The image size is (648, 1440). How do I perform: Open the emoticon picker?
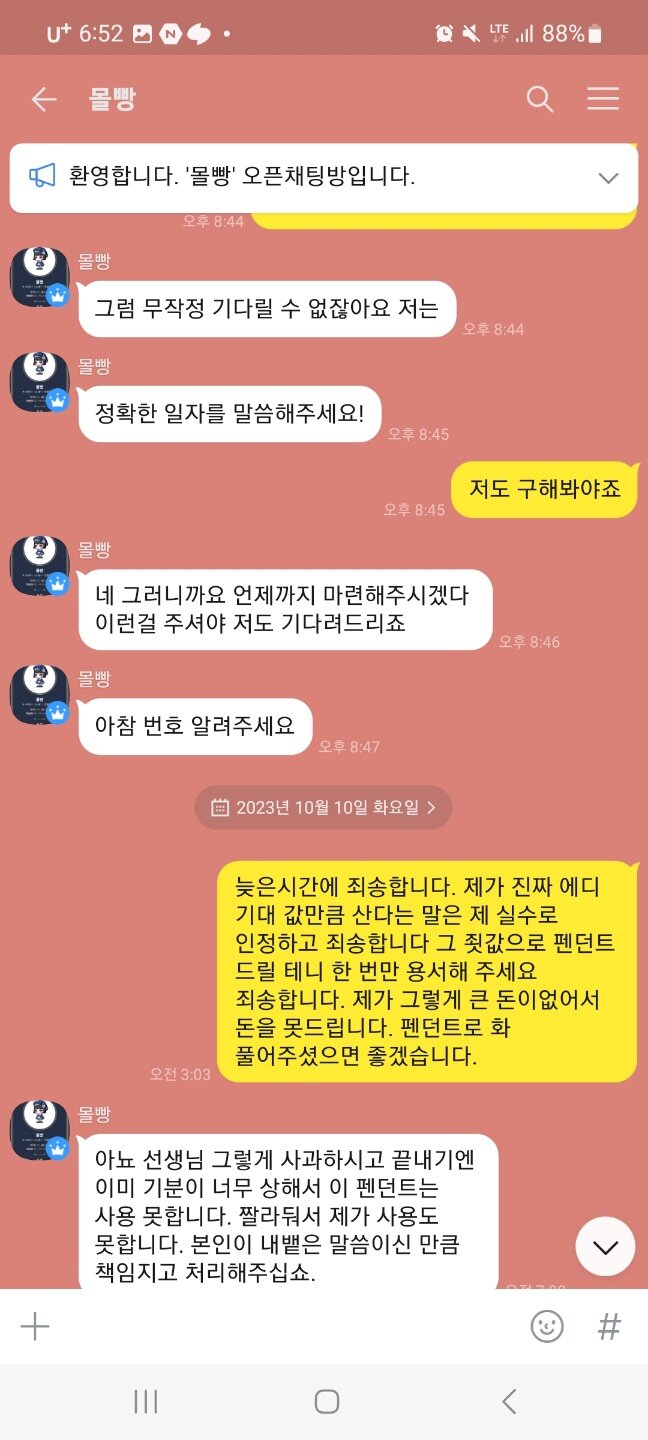tap(547, 1327)
